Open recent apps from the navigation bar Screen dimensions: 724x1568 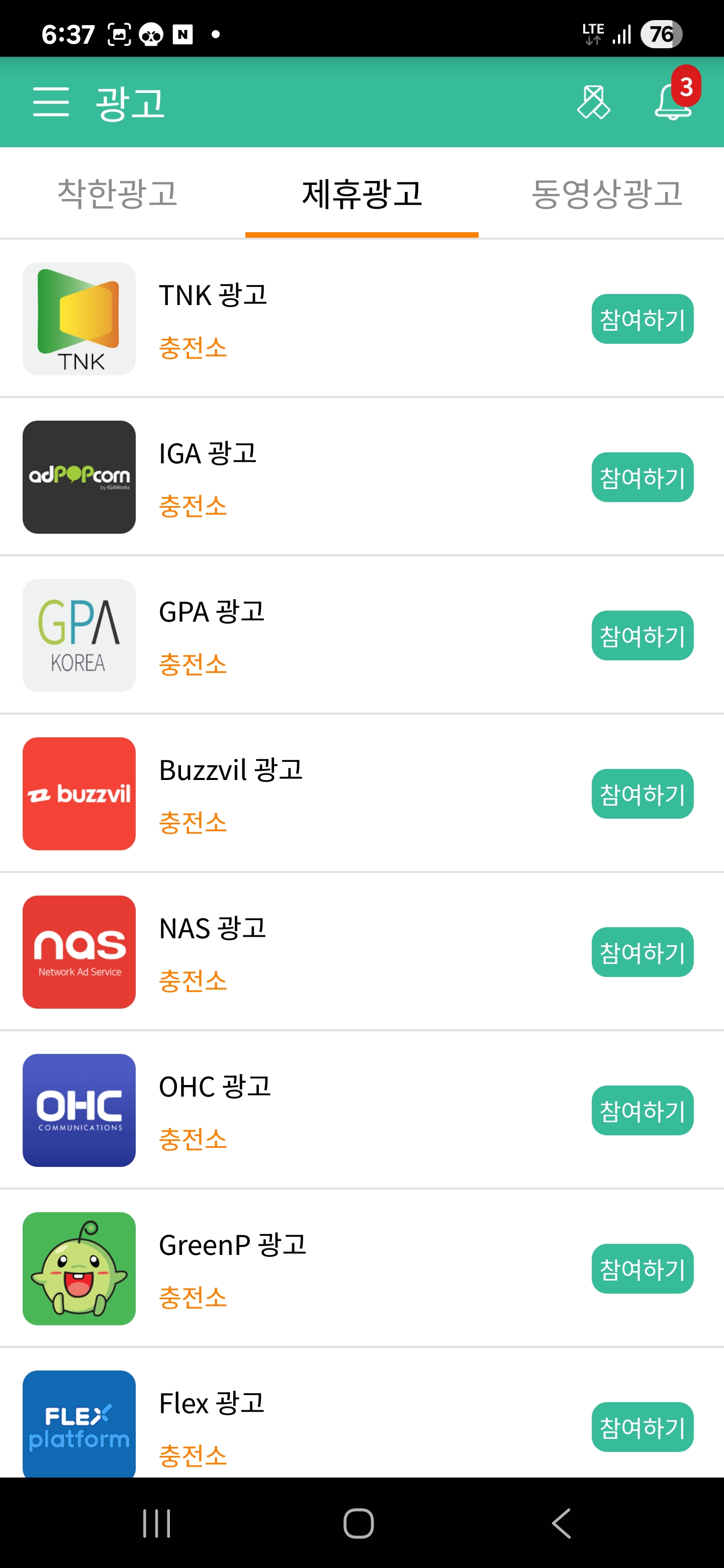156,1524
